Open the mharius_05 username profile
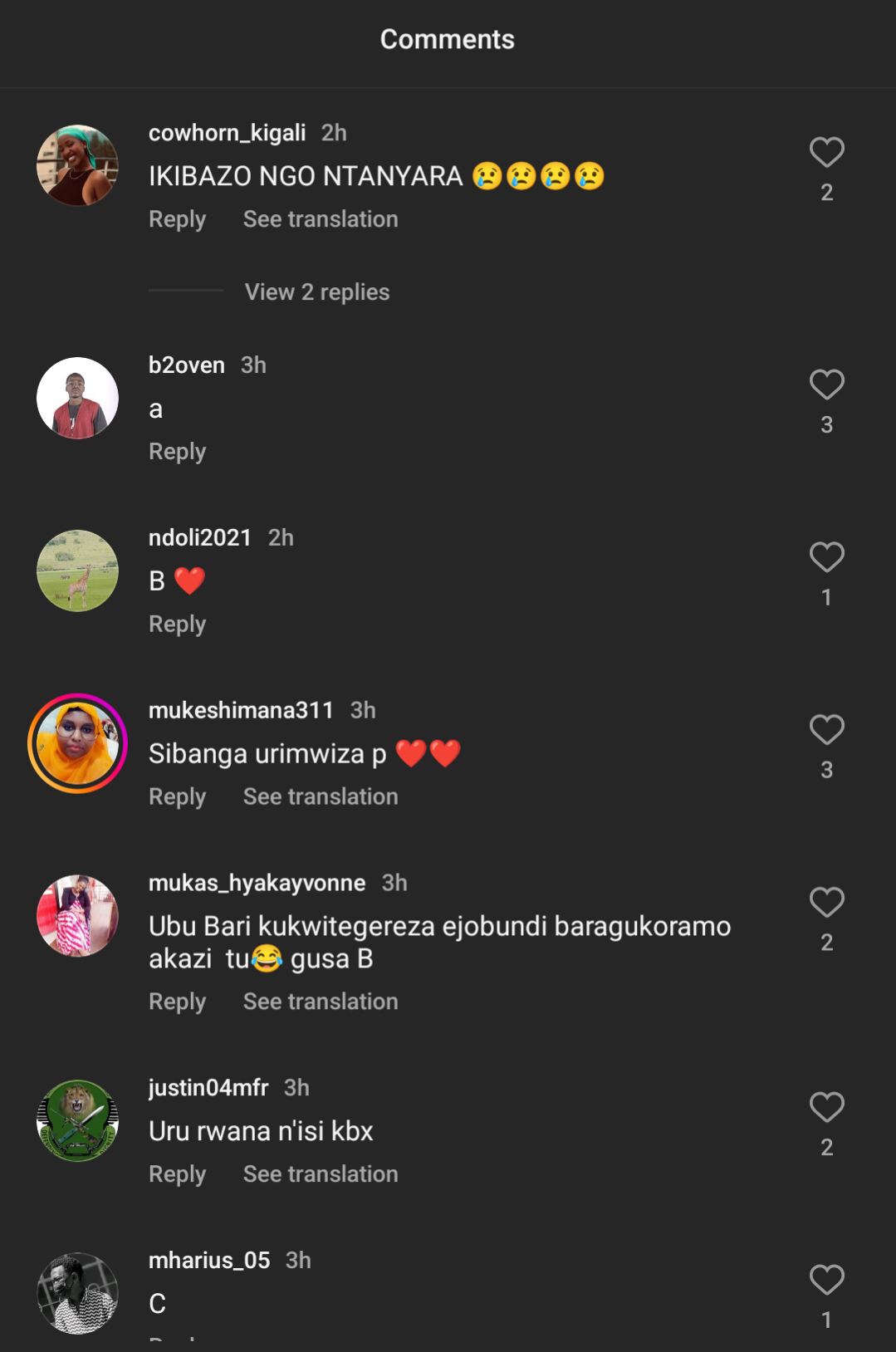896x1352 pixels. (209, 1261)
